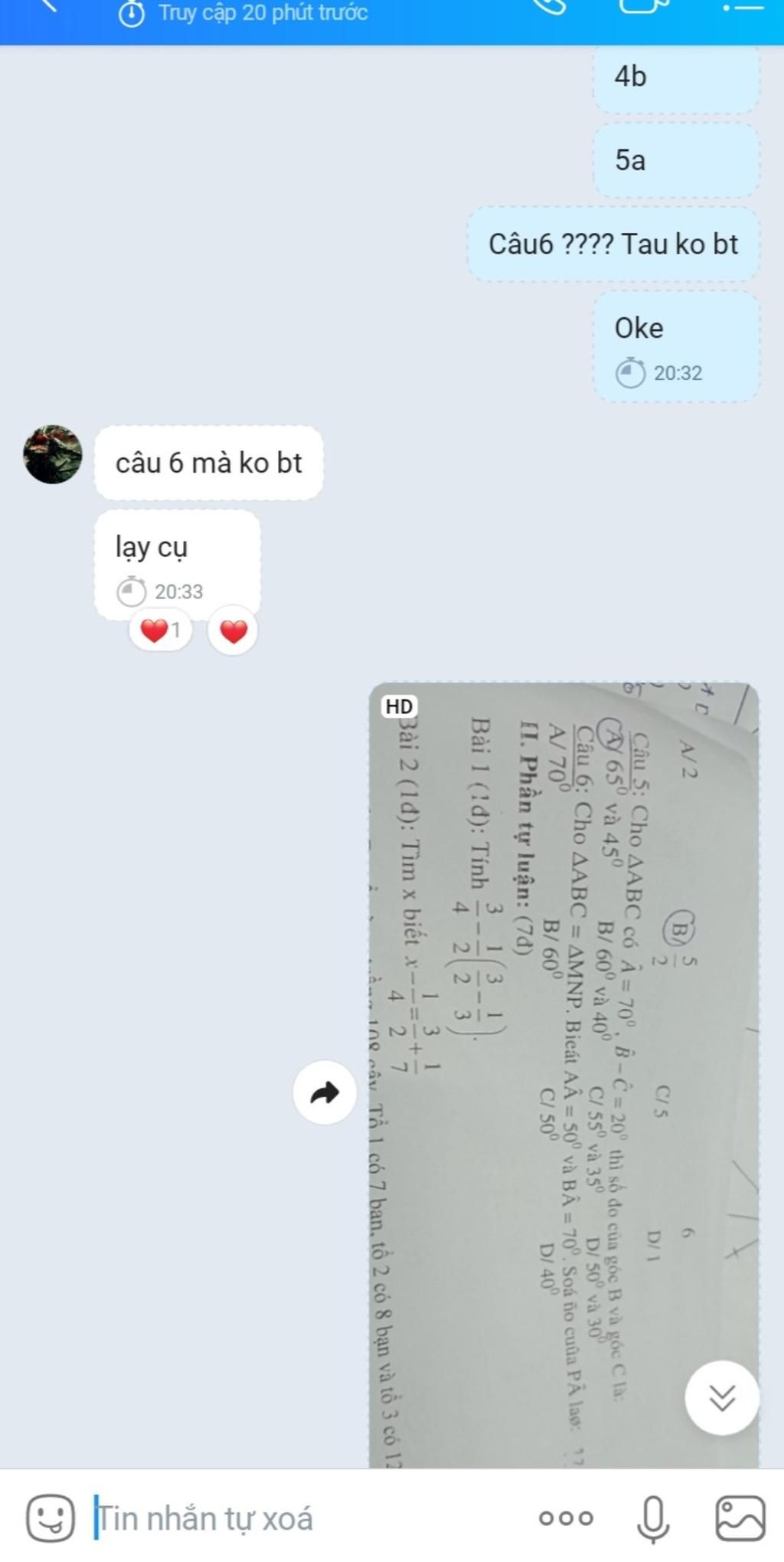React with a heart to "lạy cụ"
This screenshot has height=1562, width=784.
tap(233, 630)
